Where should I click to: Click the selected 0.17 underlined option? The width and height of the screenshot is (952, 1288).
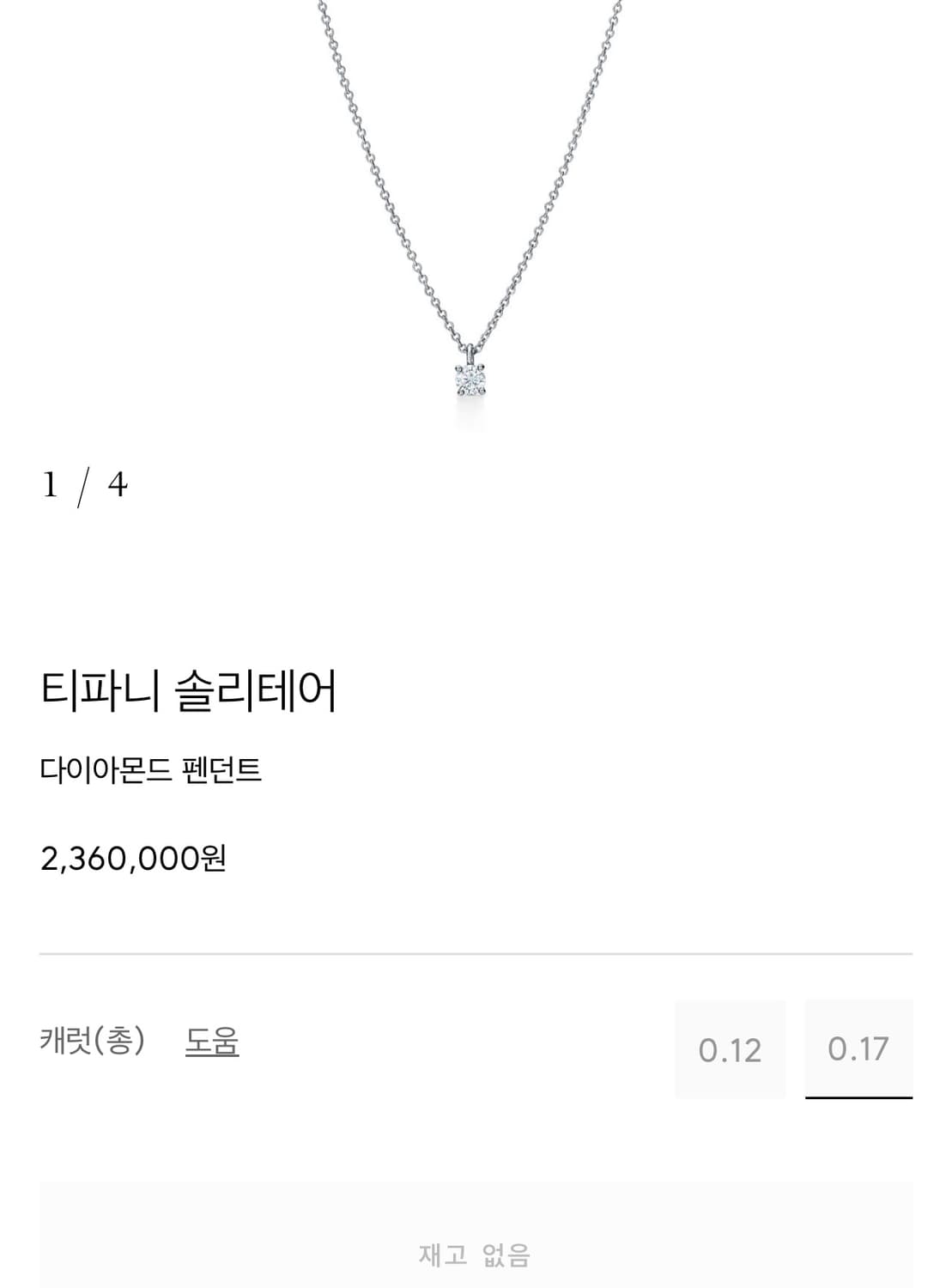coord(858,1048)
